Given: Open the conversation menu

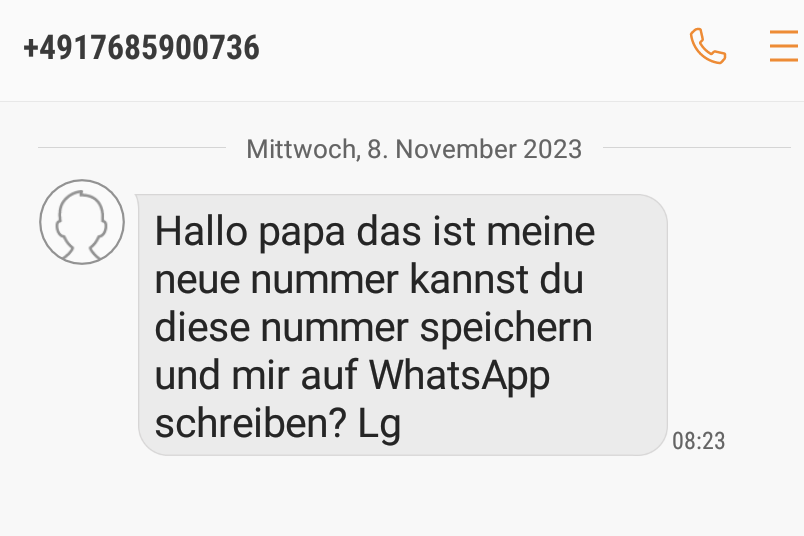Looking at the screenshot, I should [x=783, y=46].
